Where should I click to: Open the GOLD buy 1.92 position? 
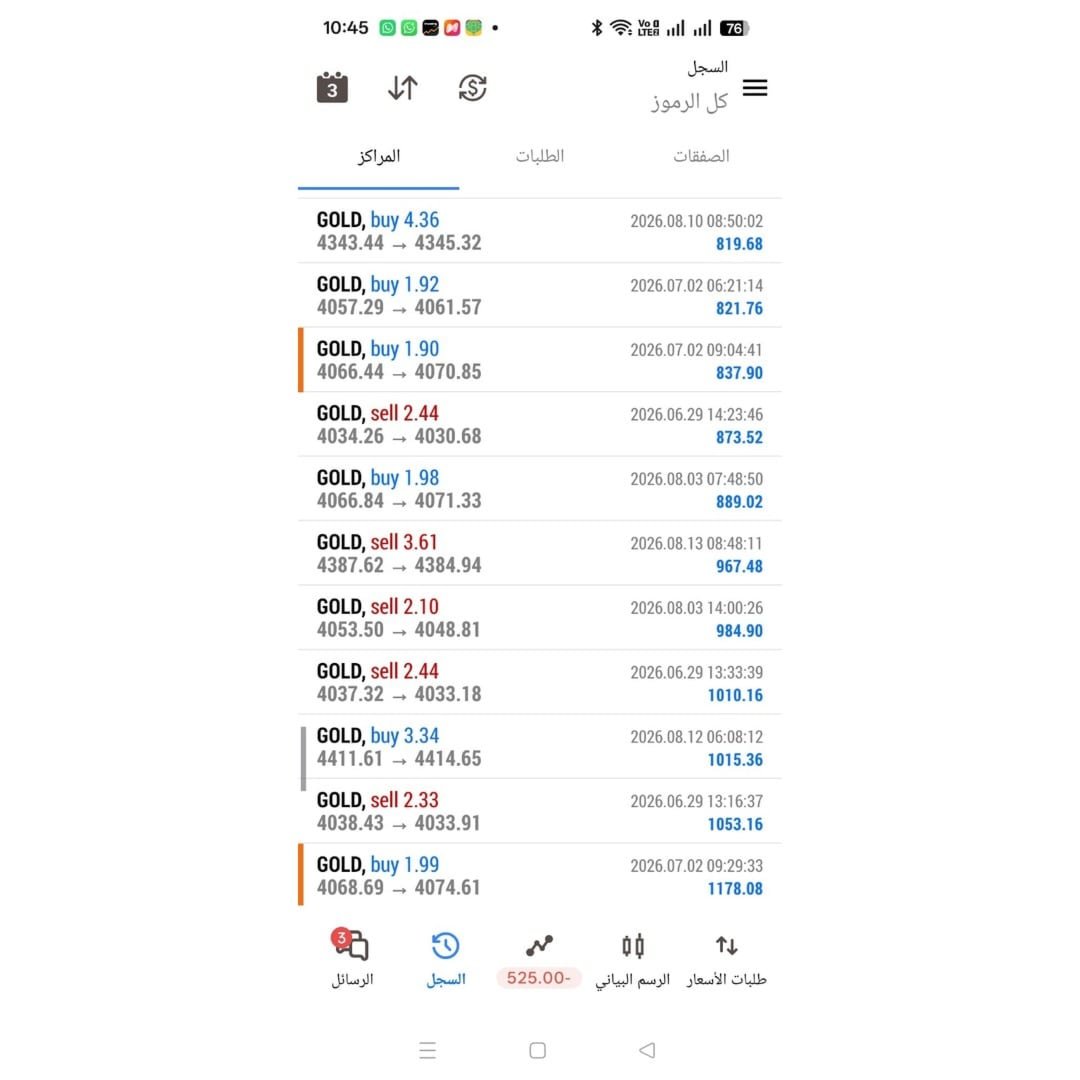pyautogui.click(x=539, y=295)
